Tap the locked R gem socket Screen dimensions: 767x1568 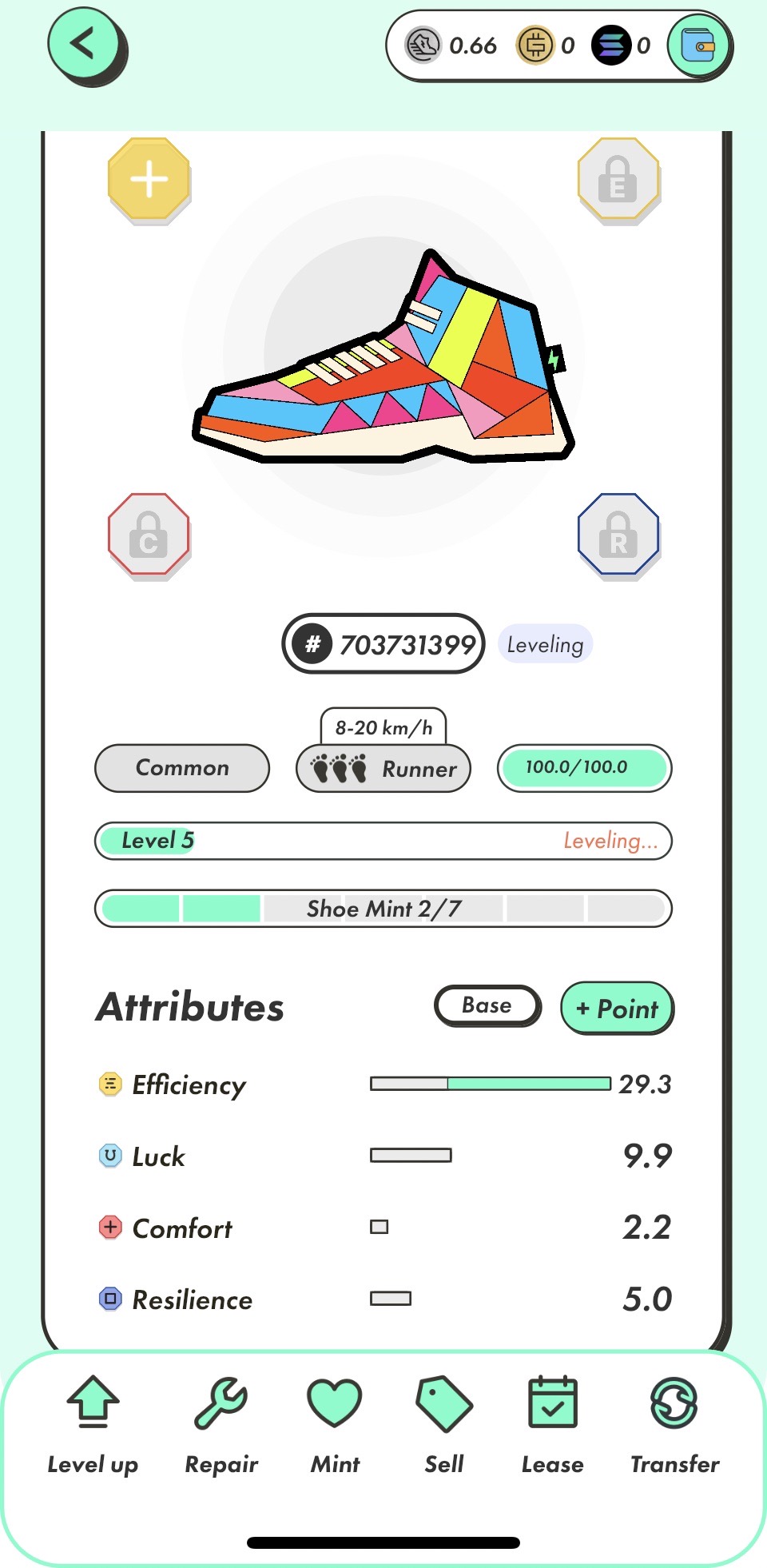tap(618, 534)
